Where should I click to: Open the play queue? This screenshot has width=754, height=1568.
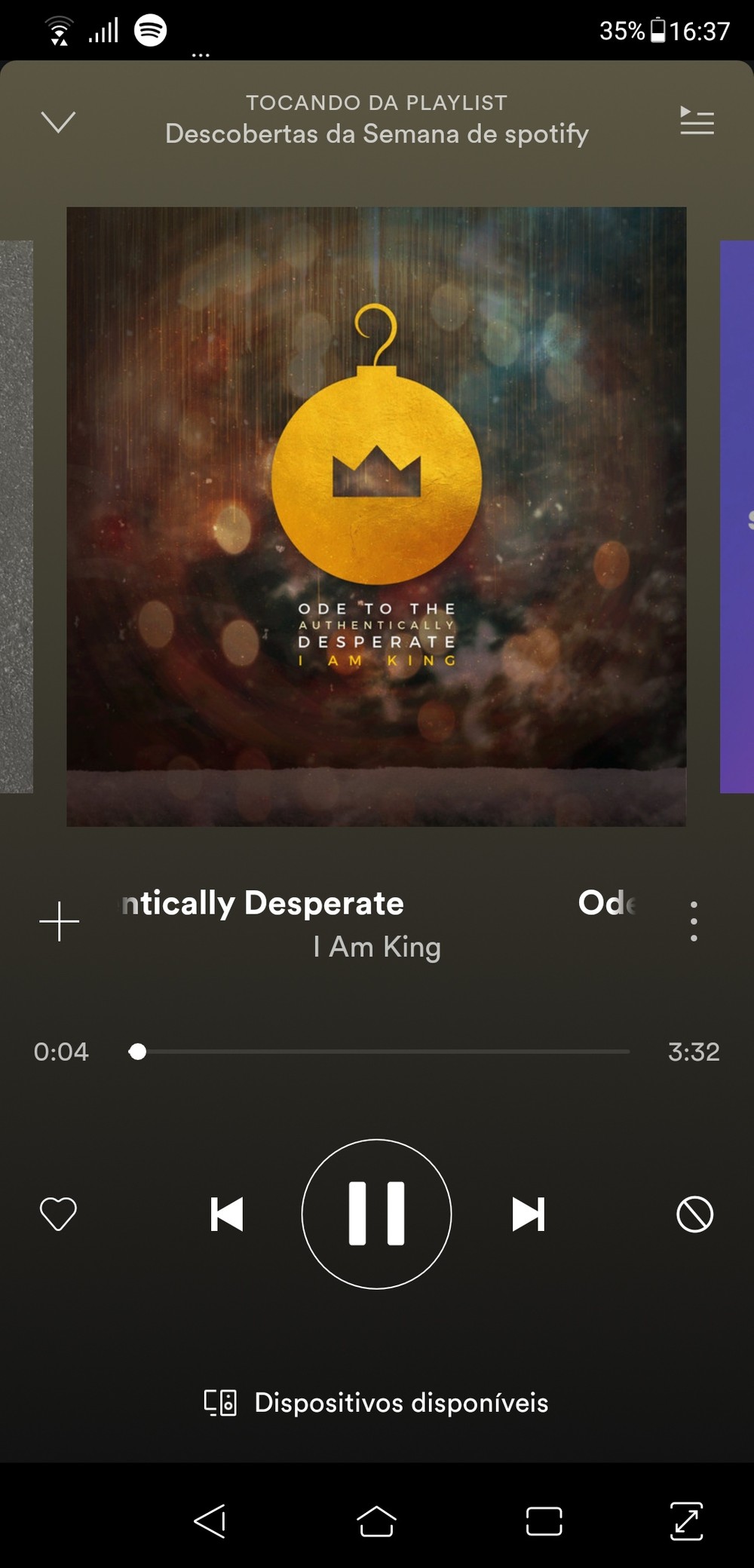click(697, 121)
